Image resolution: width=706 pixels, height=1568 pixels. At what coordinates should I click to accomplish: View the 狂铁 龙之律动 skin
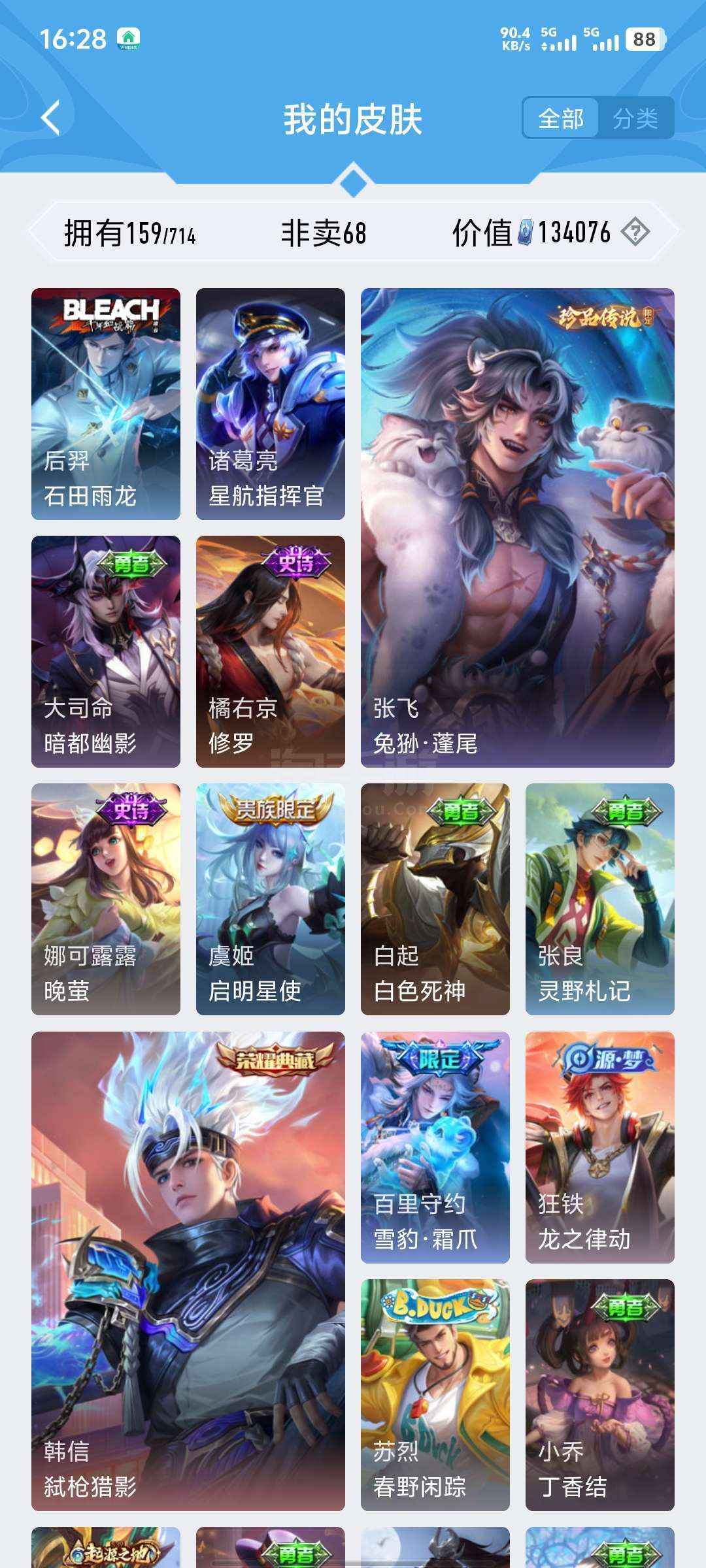coord(600,1147)
